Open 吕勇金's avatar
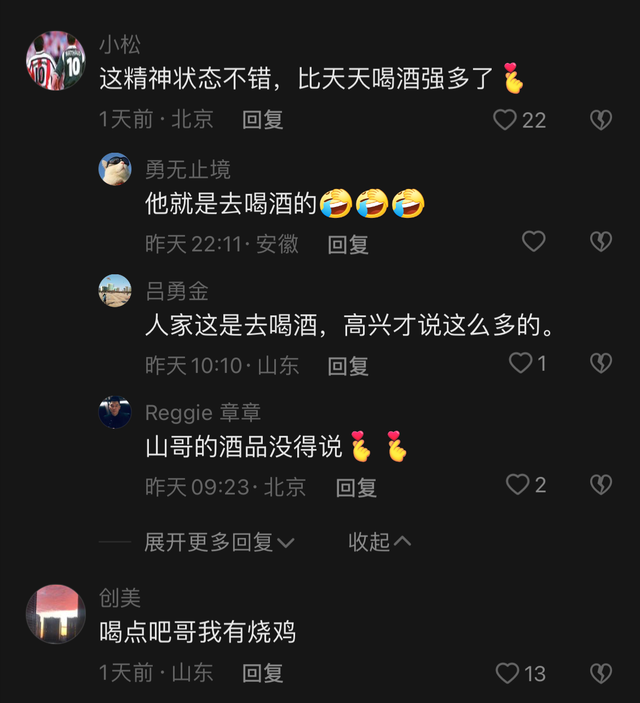 point(115,290)
